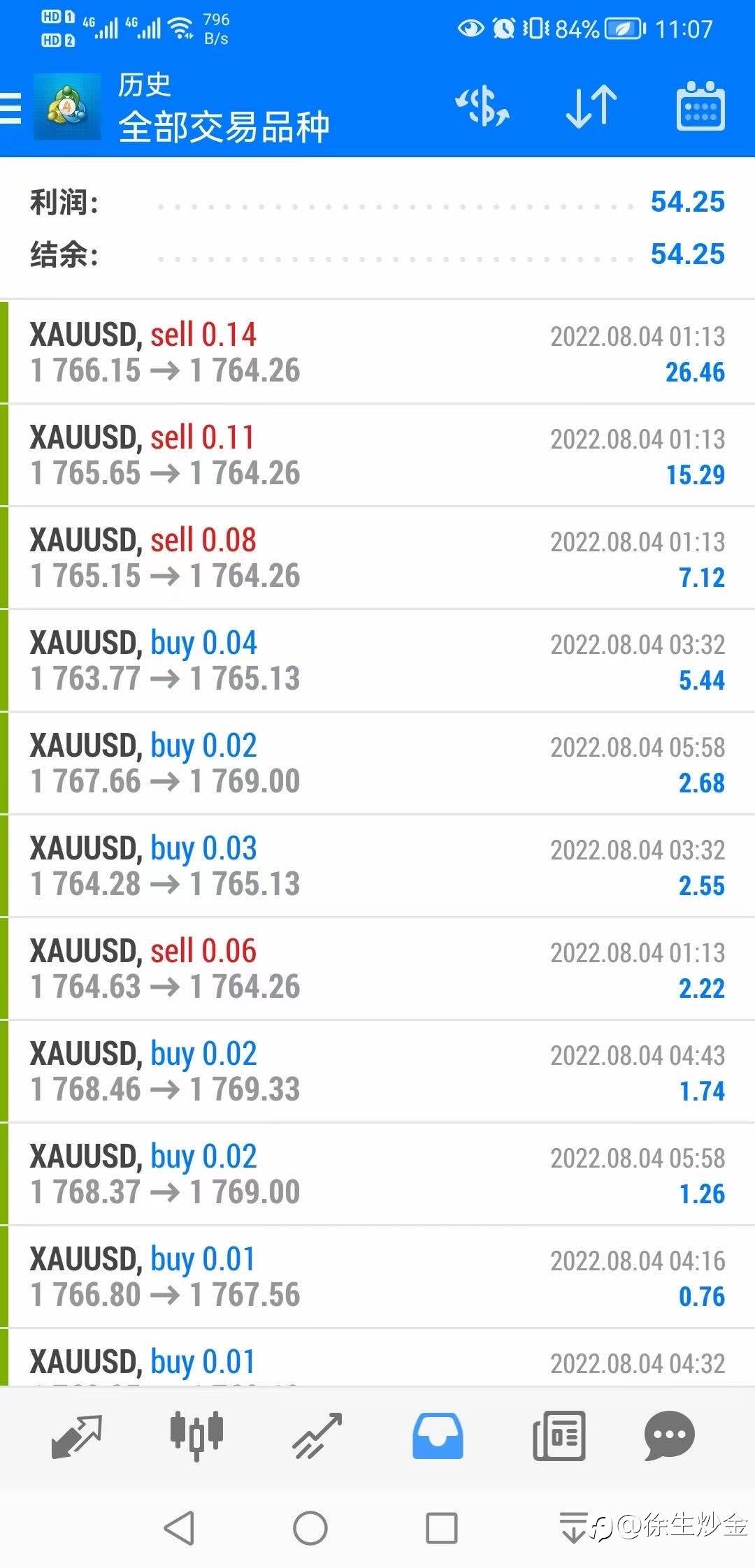Open the currency symbol filter
The width and height of the screenshot is (755, 1568).
point(482,107)
